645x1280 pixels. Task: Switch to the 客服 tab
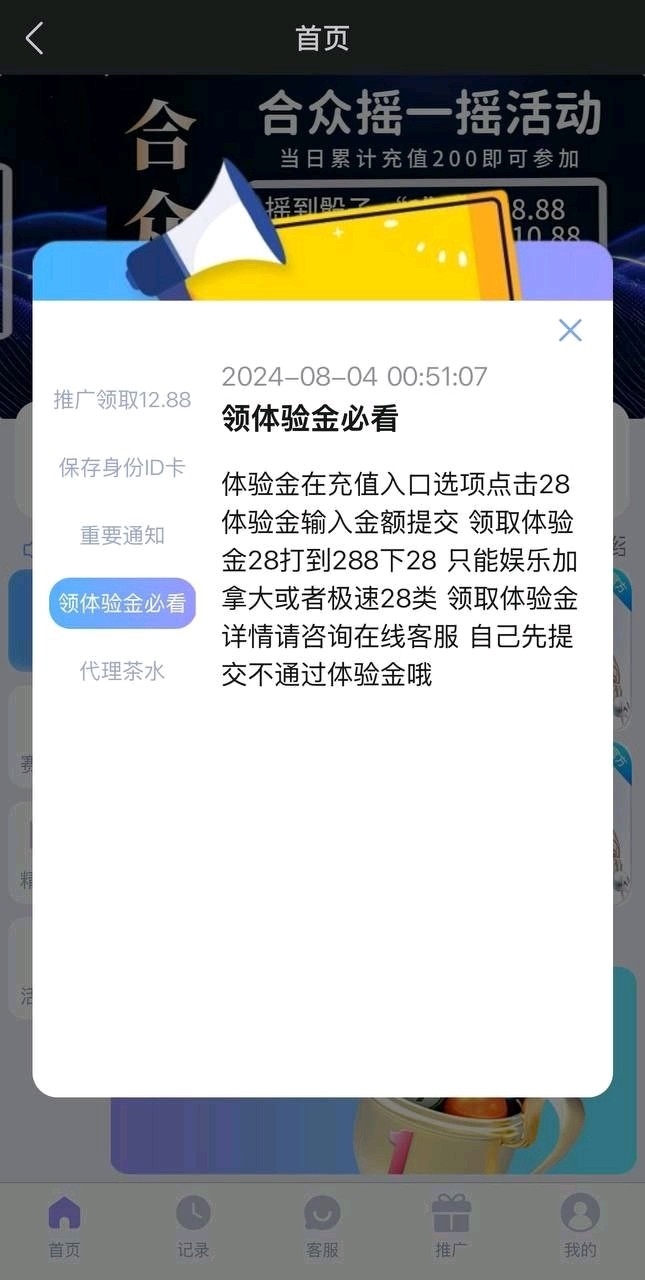(322, 1228)
